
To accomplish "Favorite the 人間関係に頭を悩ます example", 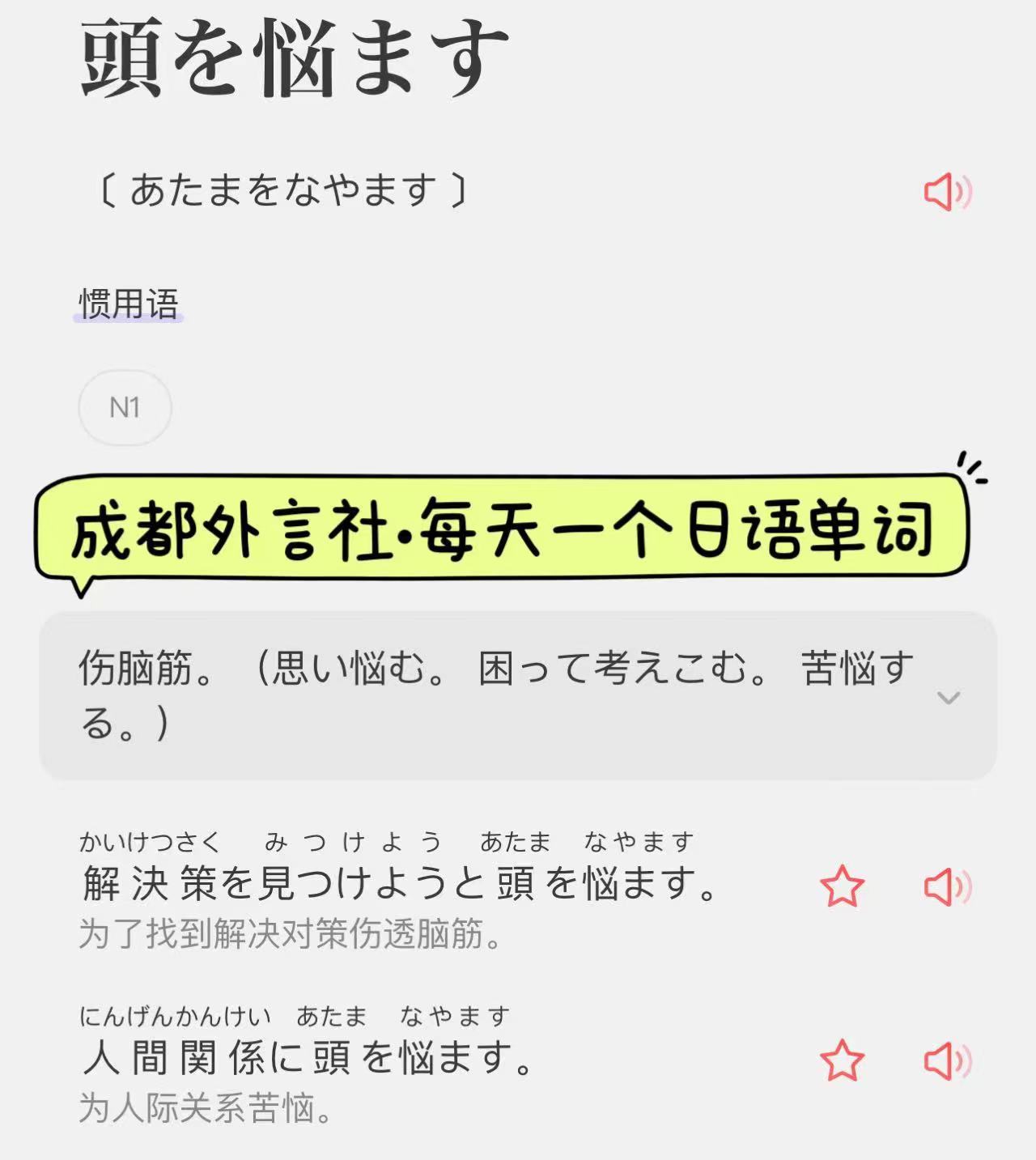I will coord(842,1060).
